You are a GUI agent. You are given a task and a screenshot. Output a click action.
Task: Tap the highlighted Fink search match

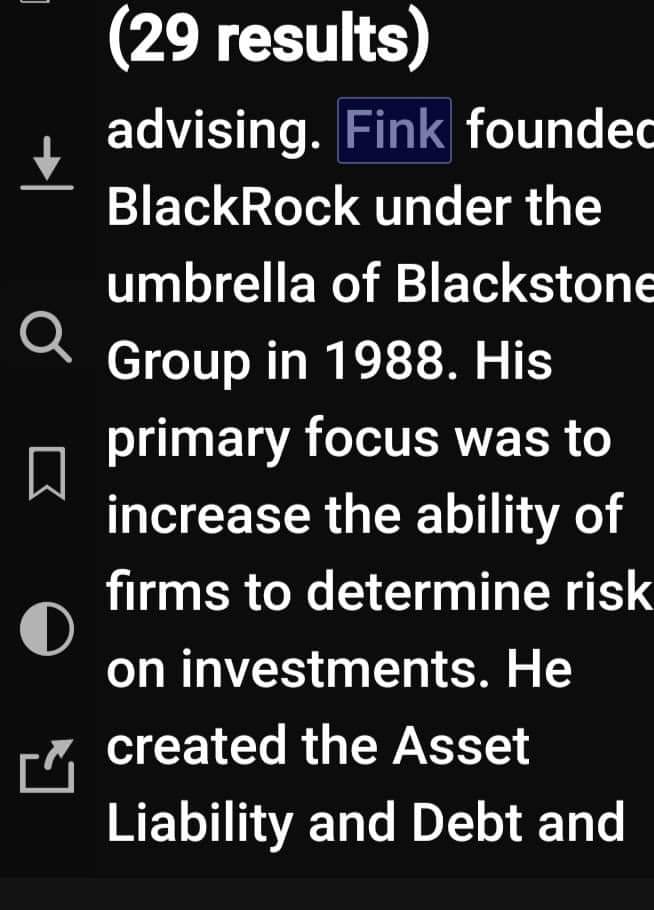[x=394, y=130]
